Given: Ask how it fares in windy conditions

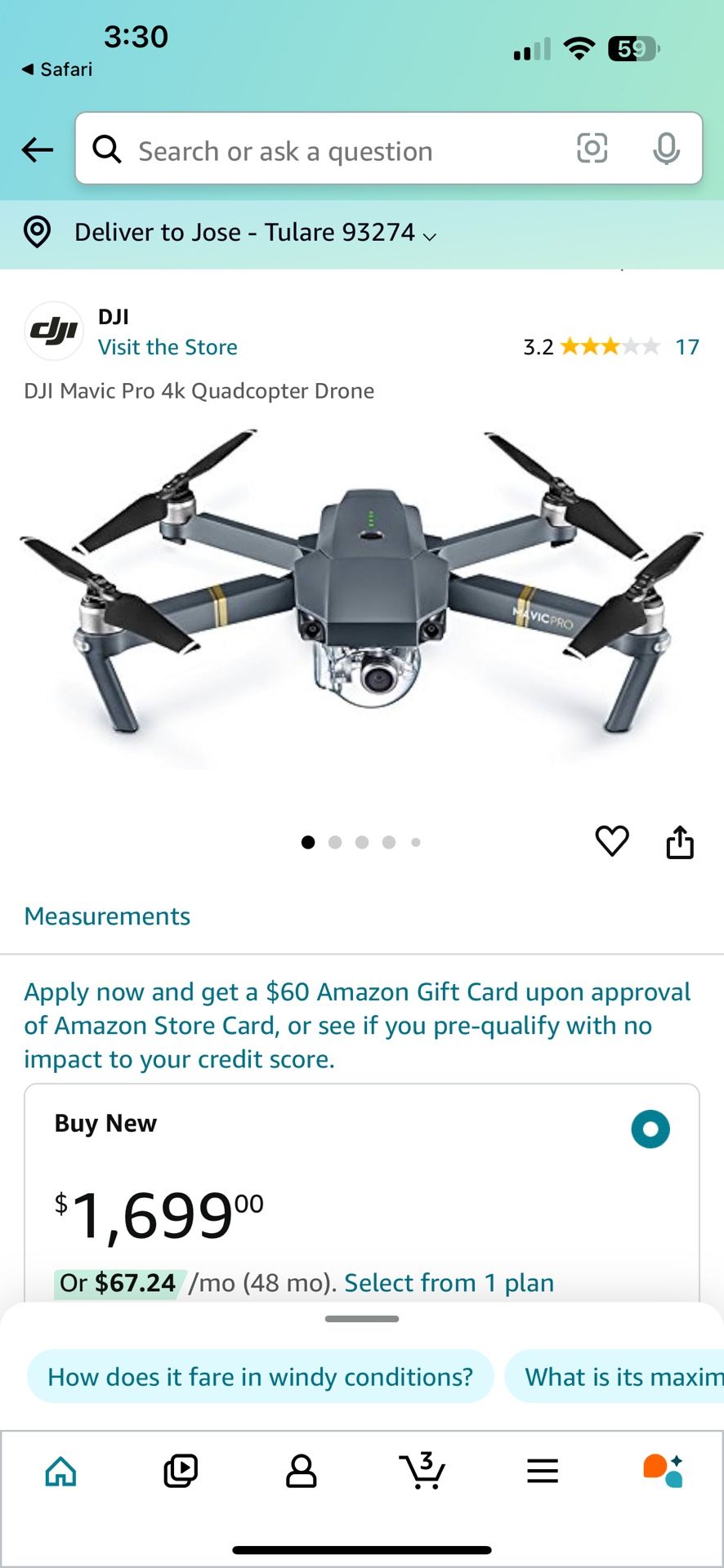Looking at the screenshot, I should (x=260, y=1376).
